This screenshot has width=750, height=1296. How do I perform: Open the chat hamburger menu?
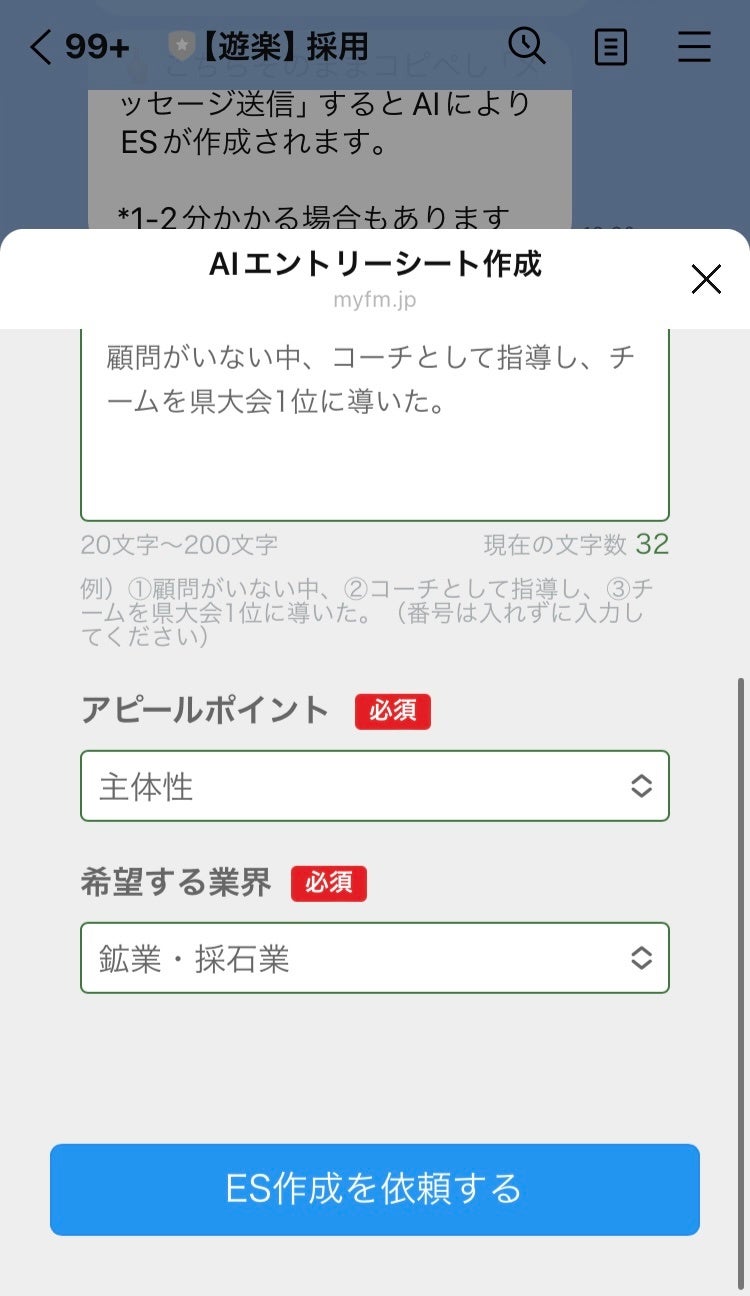coord(694,47)
